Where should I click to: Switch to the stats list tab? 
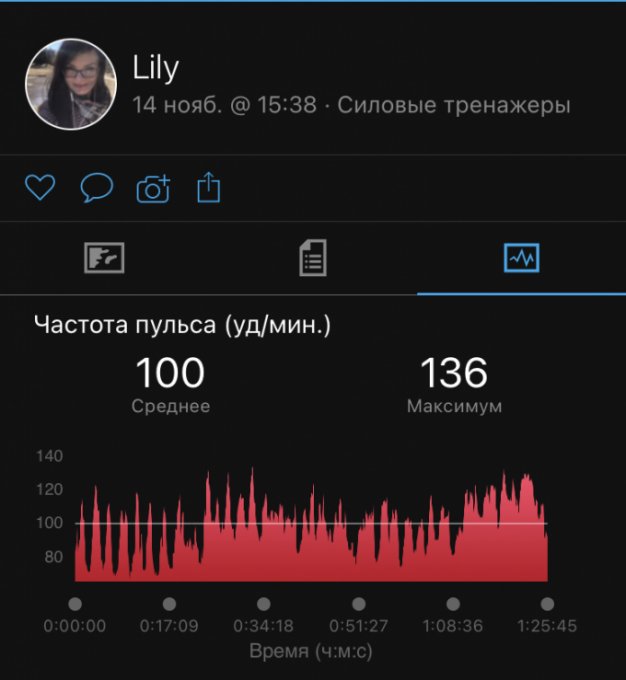(313, 259)
